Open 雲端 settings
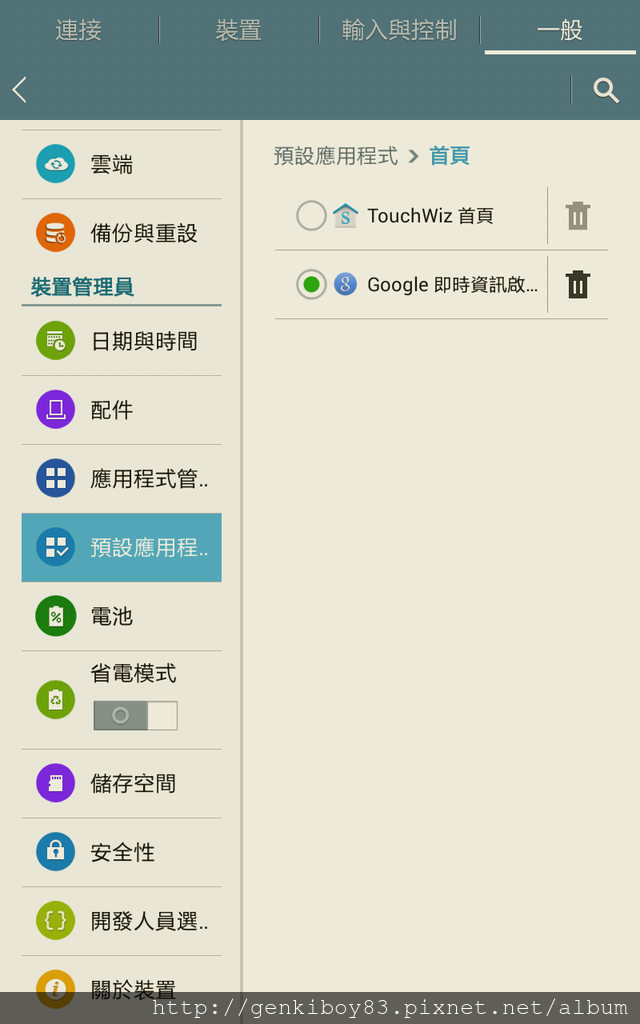Image resolution: width=640 pixels, height=1024 pixels. point(121,164)
